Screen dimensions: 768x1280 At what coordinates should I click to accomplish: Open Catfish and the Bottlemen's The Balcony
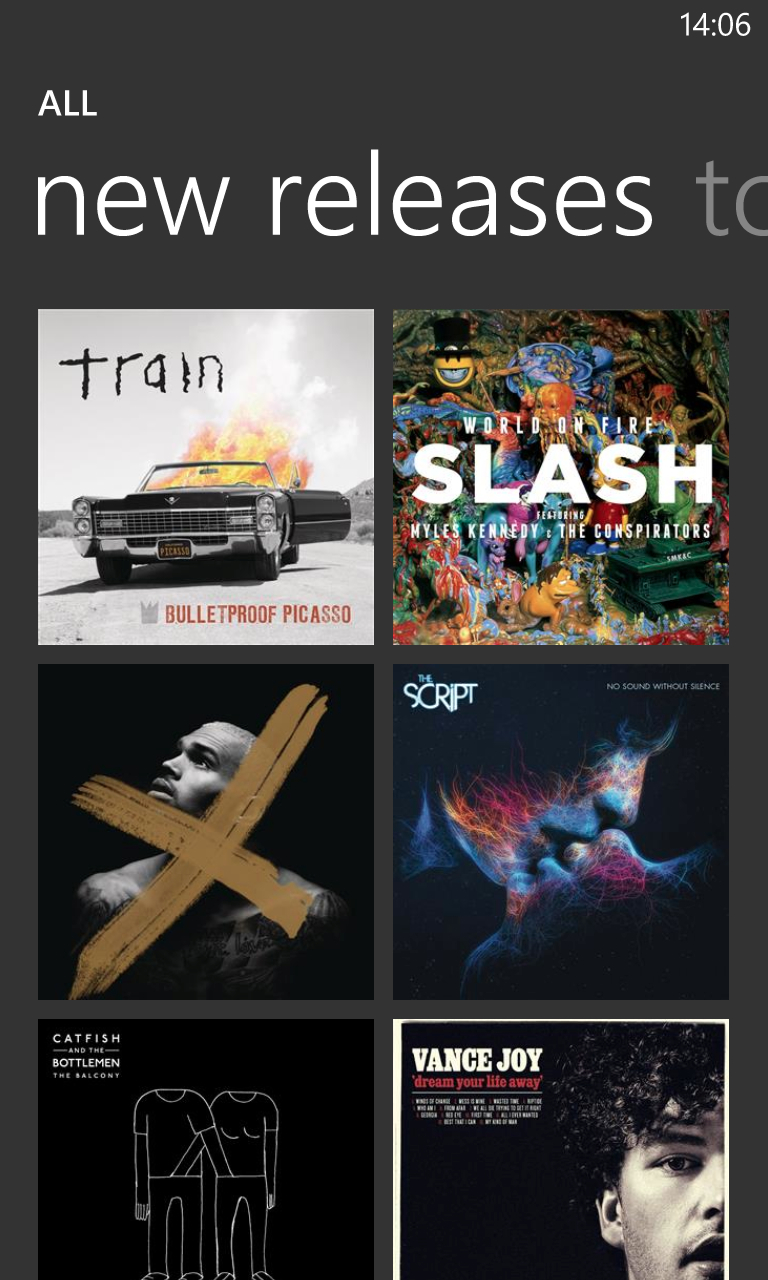[206, 1149]
